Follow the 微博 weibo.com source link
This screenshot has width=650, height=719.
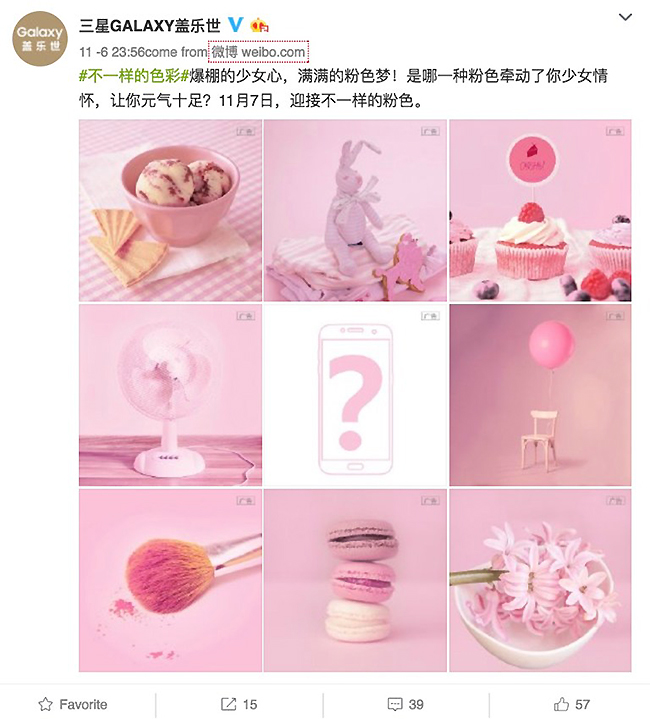click(258, 51)
